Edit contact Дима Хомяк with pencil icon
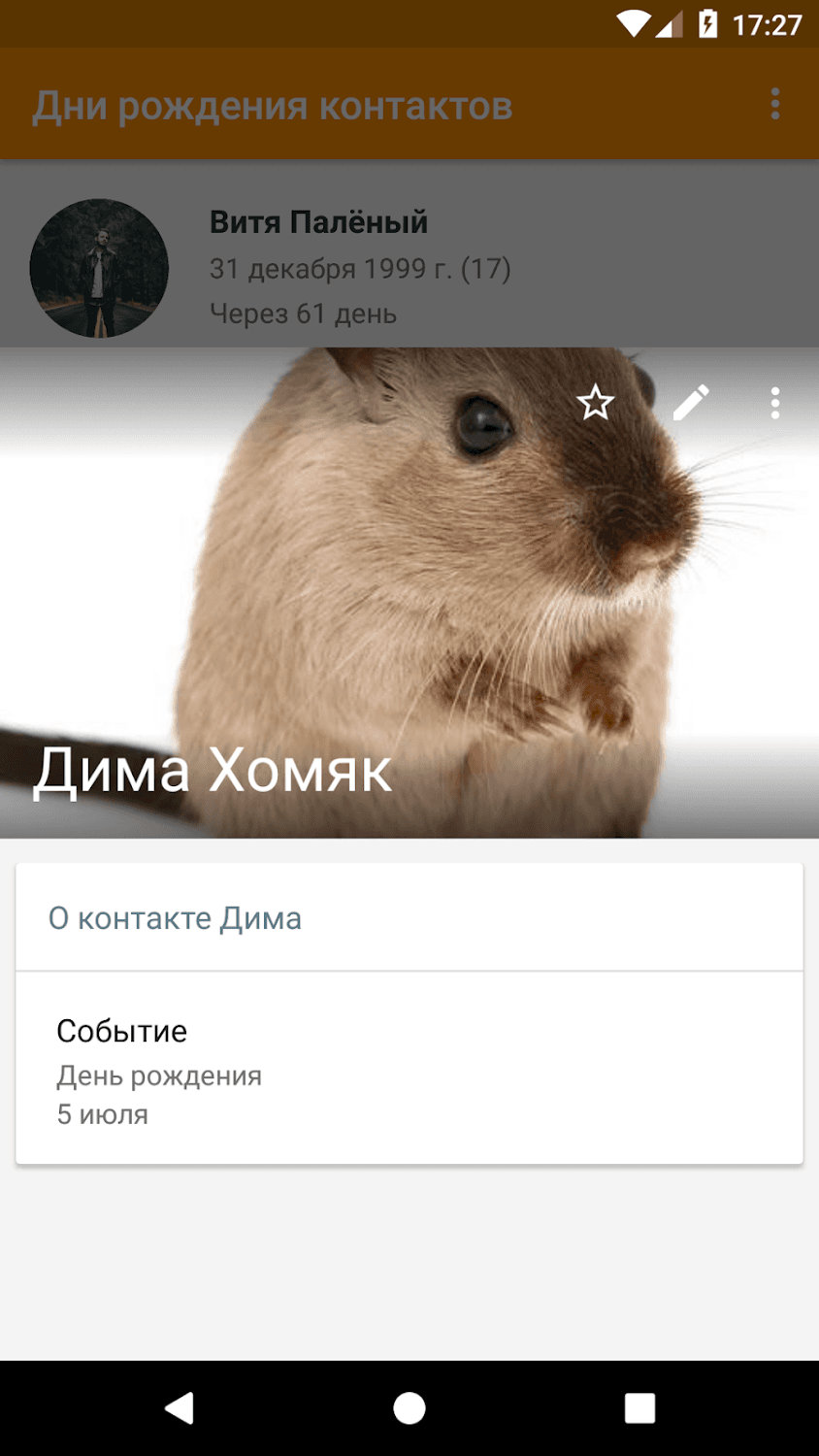The image size is (819, 1456). (x=691, y=402)
